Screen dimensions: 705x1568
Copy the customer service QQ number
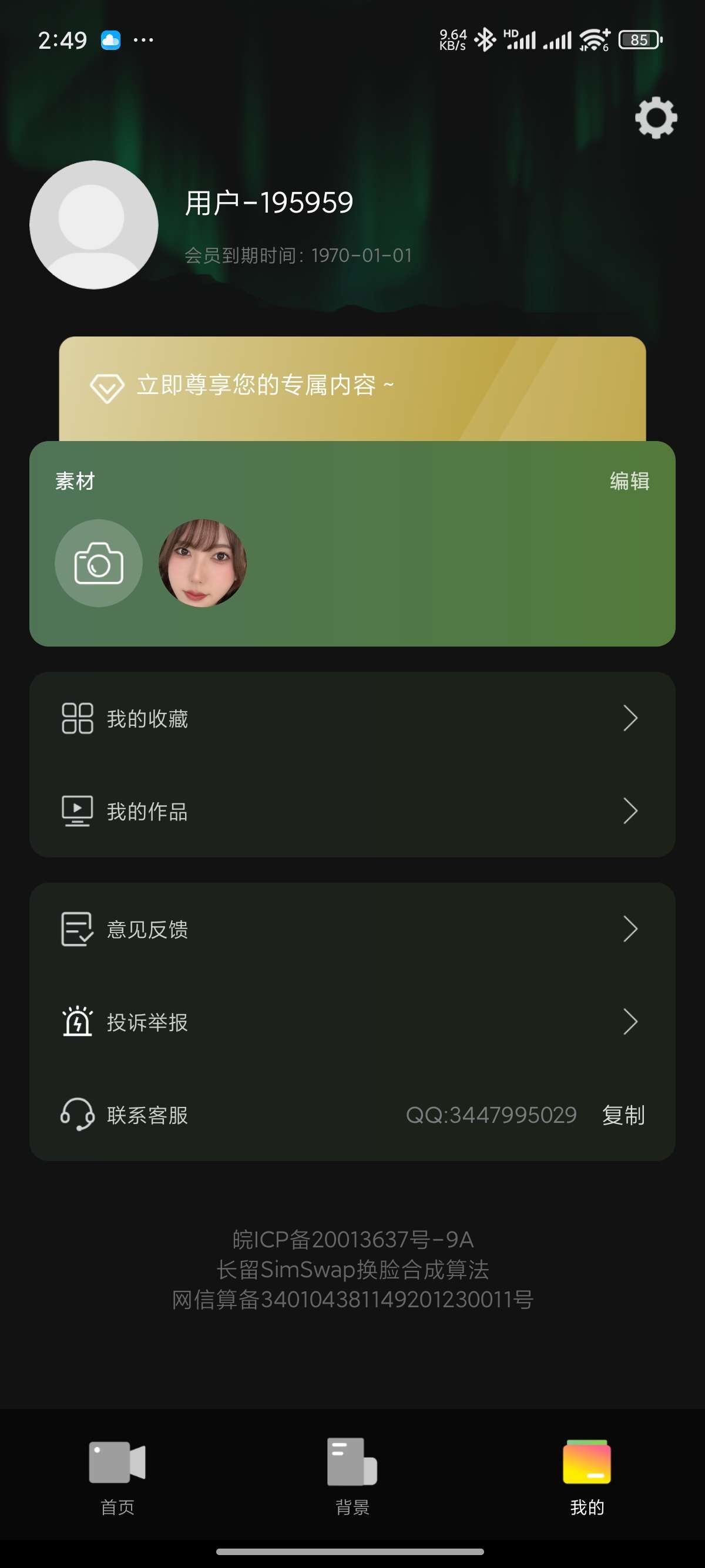[x=623, y=1115]
